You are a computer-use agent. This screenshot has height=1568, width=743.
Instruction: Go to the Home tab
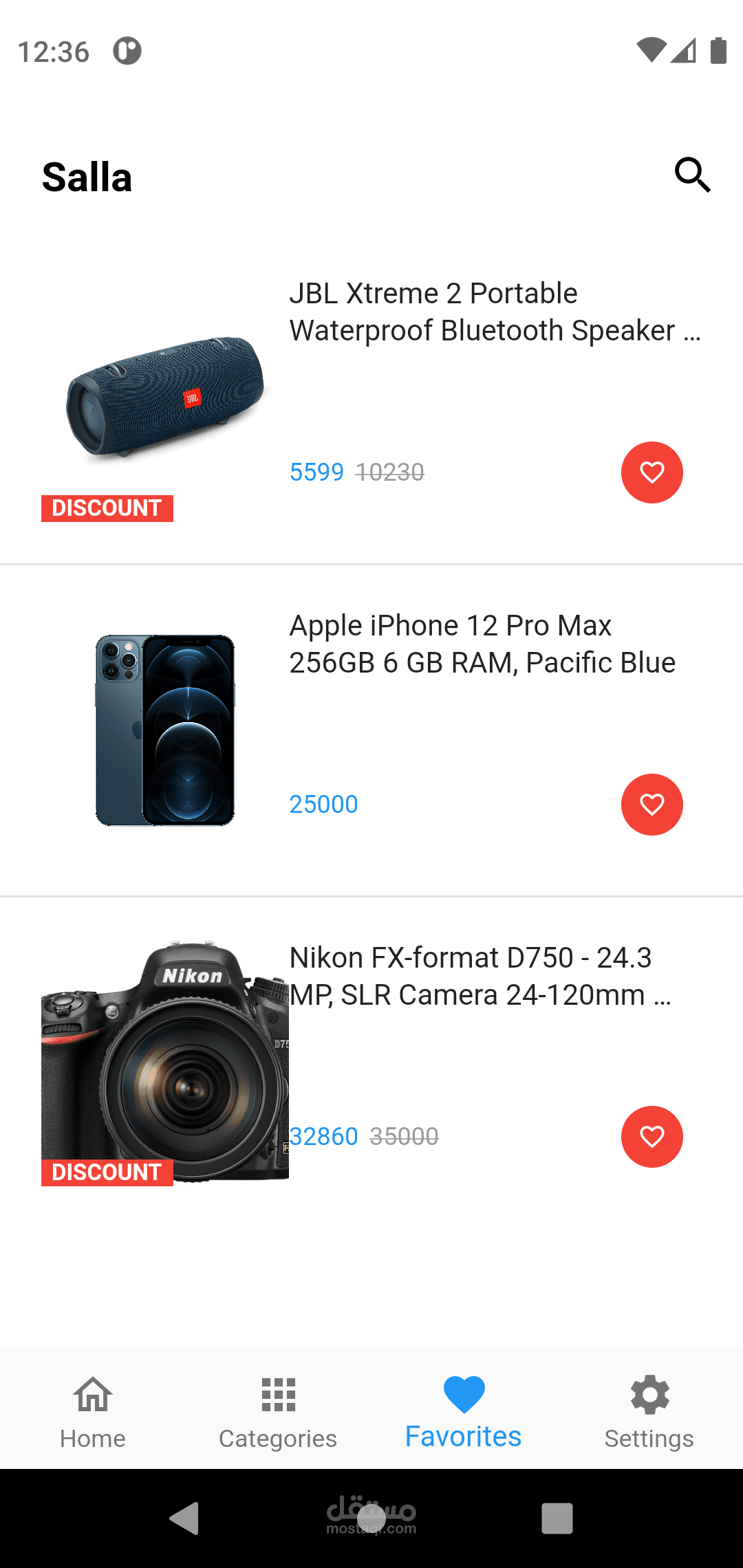[x=93, y=1413]
